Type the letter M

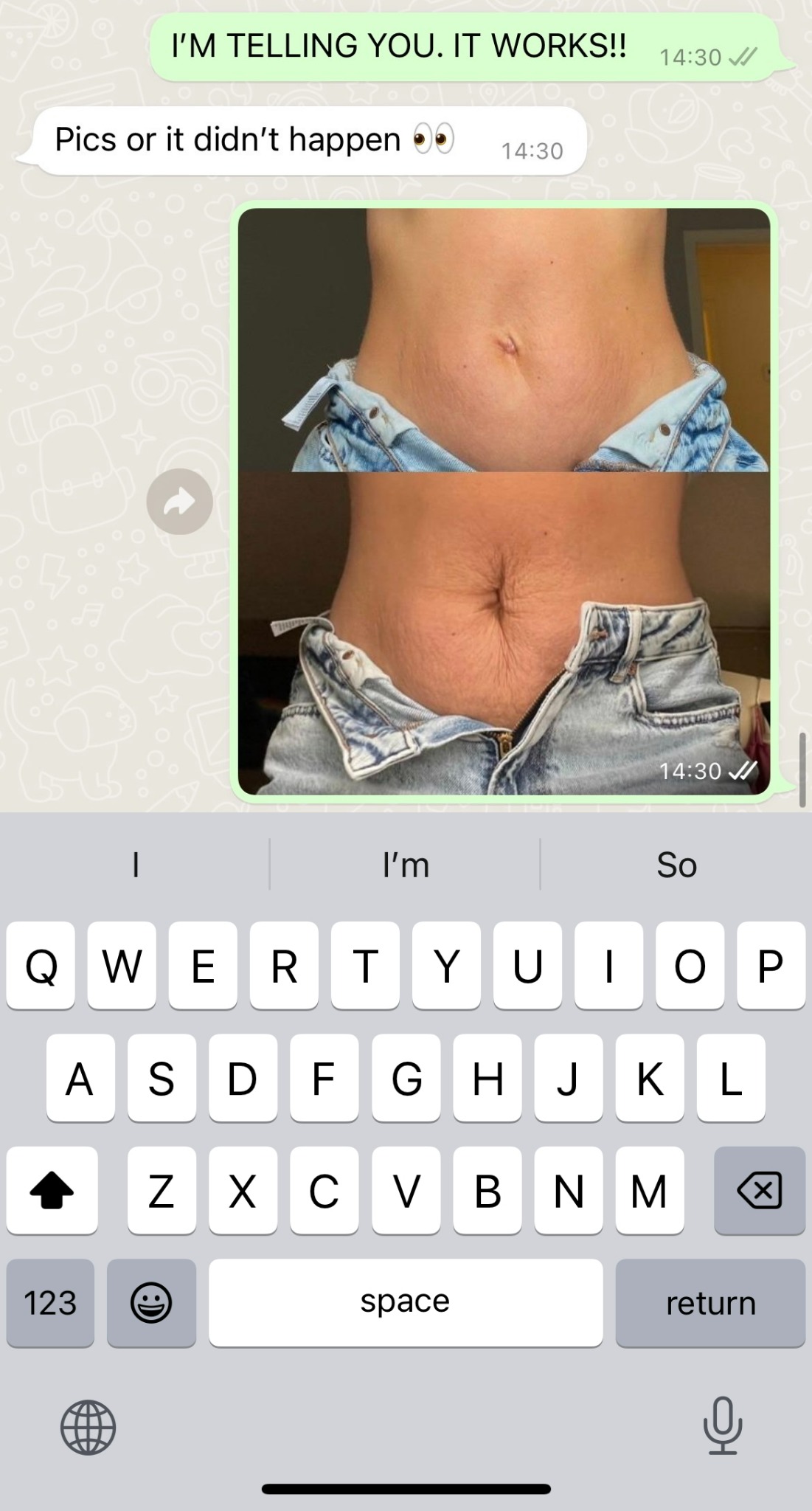649,1190
